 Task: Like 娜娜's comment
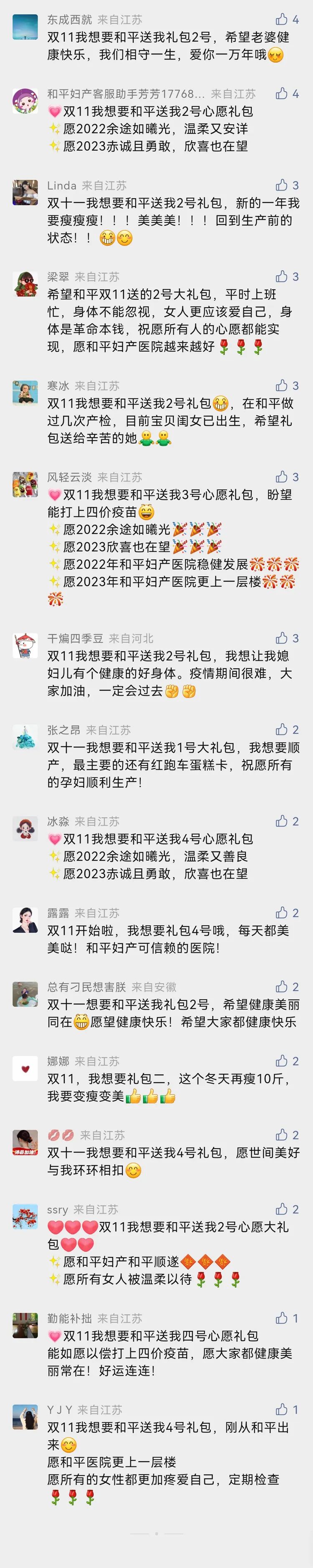(281, 1060)
